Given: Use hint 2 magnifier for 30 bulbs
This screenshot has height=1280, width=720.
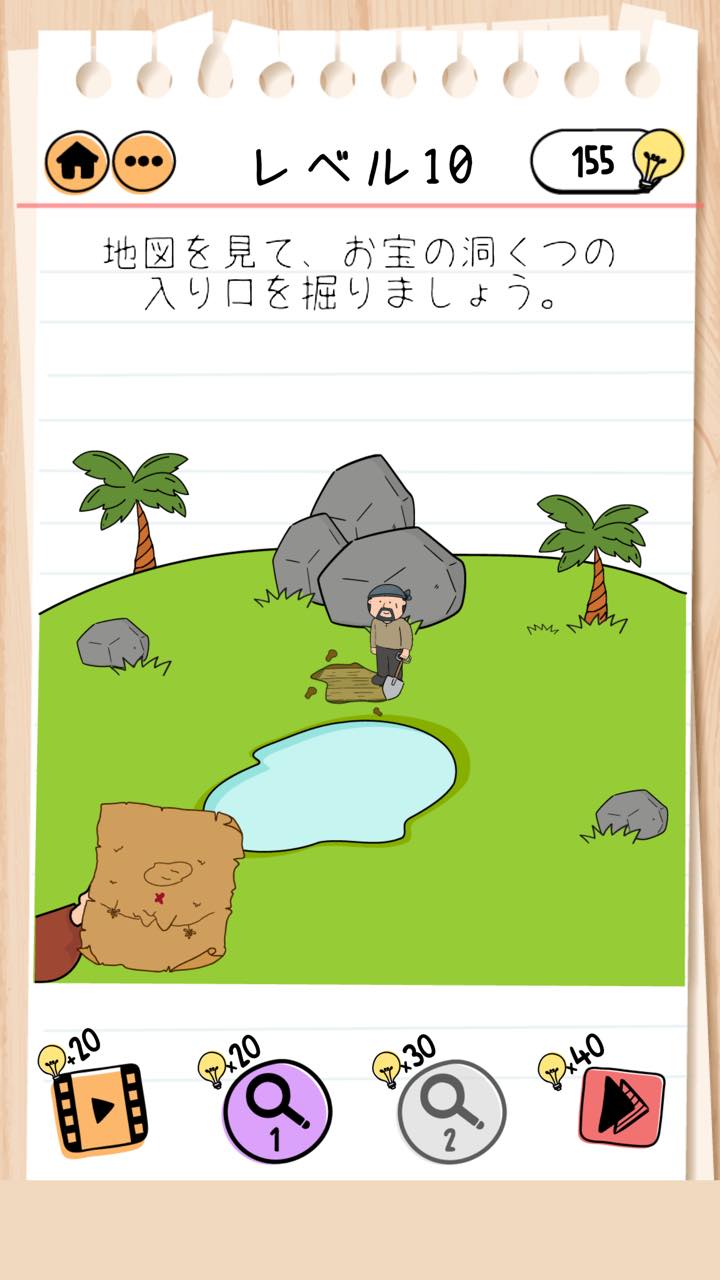Looking at the screenshot, I should pos(451,1111).
